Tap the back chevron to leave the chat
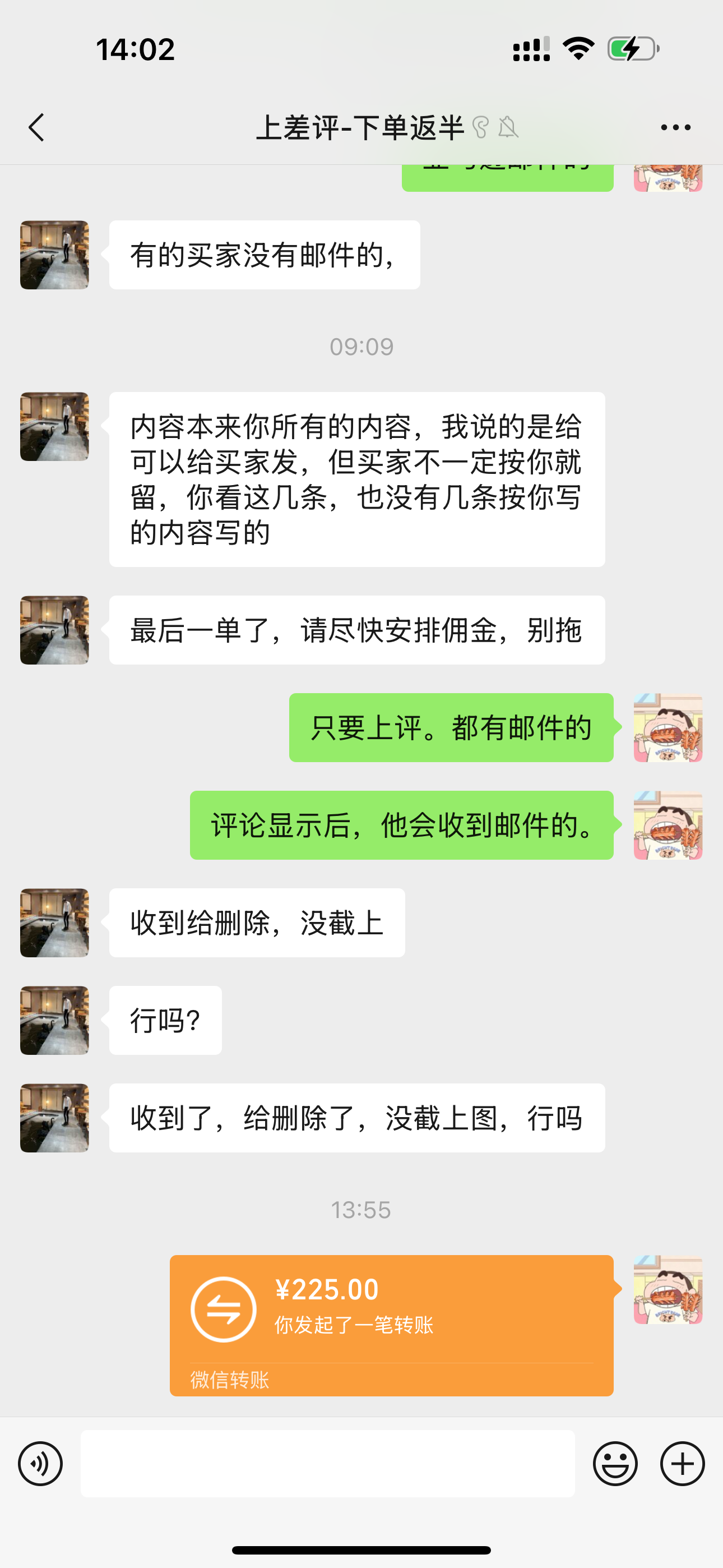 pos(36,127)
